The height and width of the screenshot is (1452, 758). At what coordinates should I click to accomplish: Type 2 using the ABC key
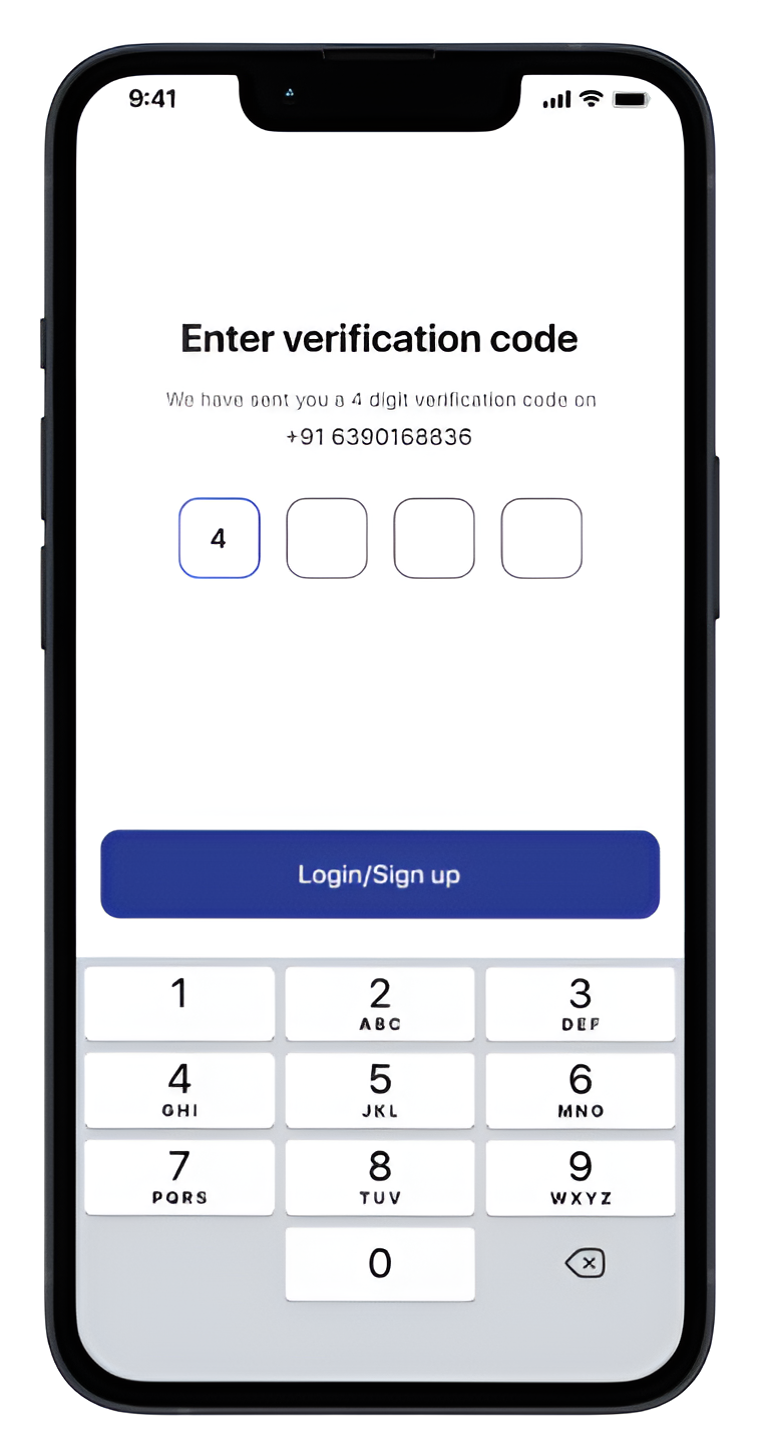[x=379, y=1003]
